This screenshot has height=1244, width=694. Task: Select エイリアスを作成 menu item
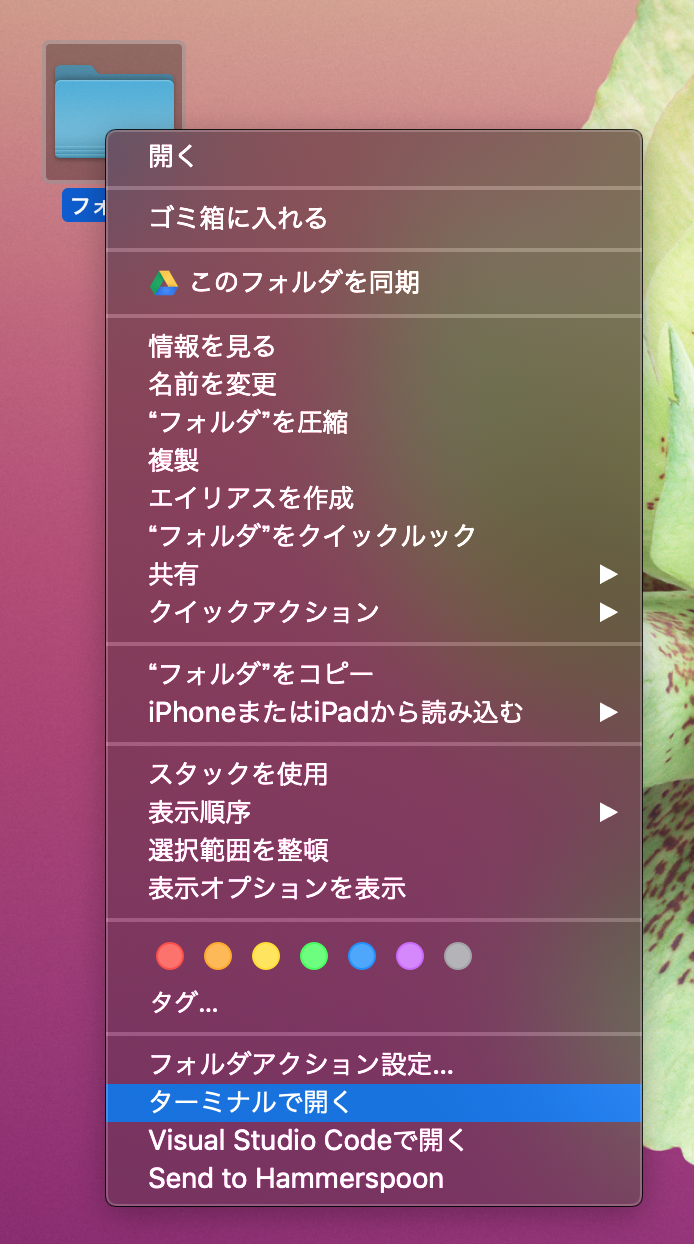[x=251, y=498]
